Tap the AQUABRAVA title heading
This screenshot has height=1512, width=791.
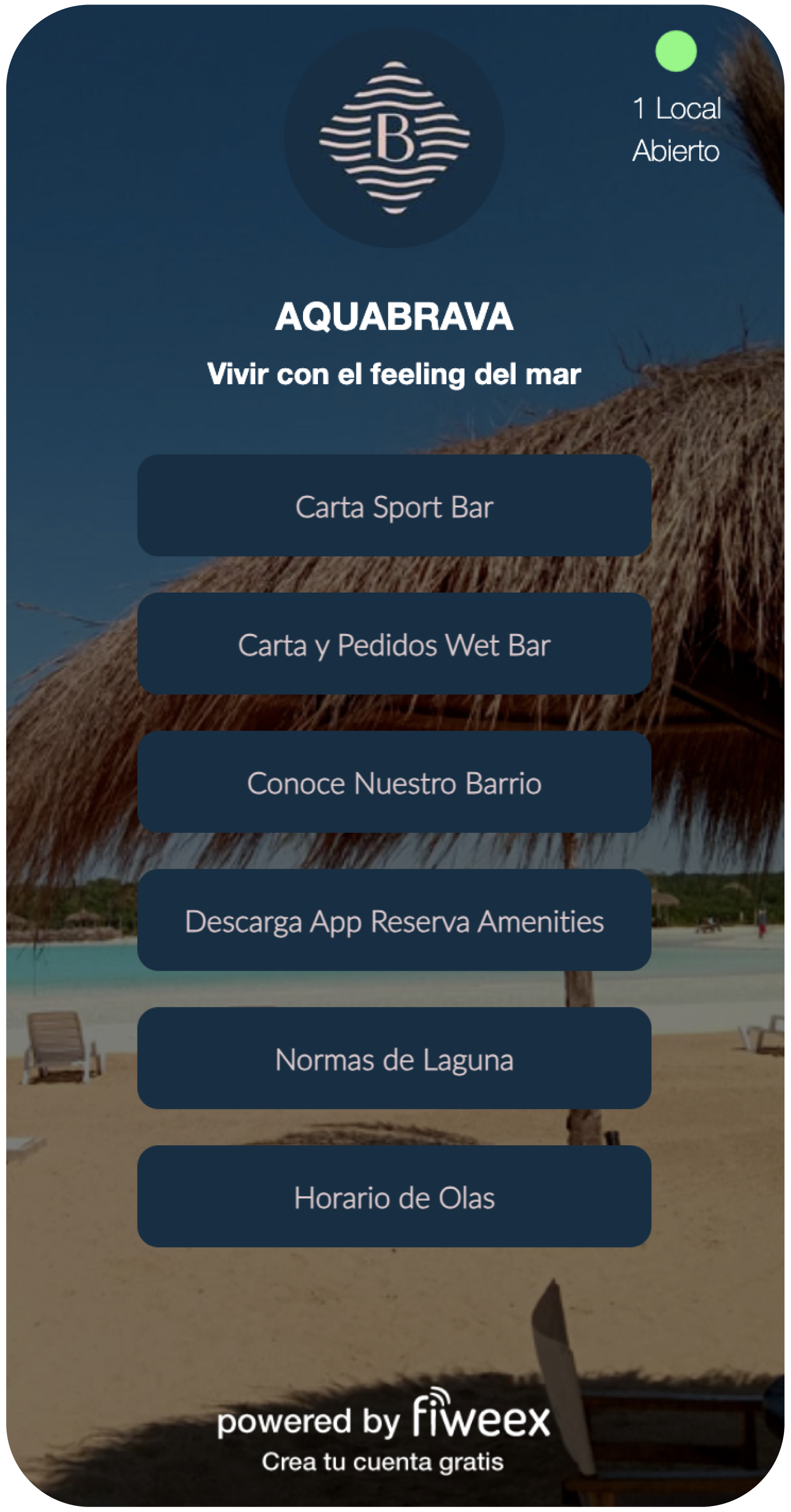[395, 319]
